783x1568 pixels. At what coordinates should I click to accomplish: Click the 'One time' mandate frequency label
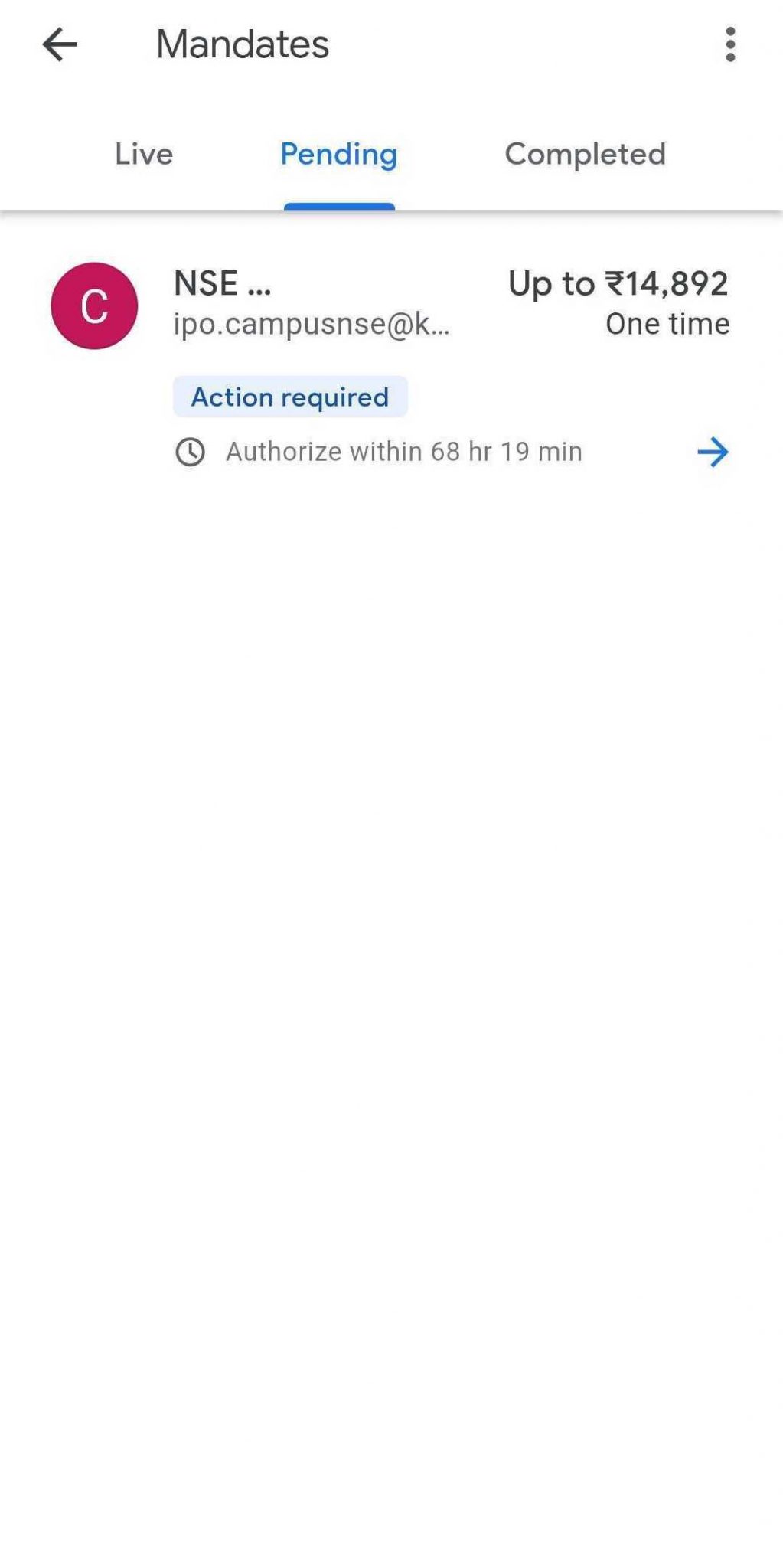[x=667, y=324]
